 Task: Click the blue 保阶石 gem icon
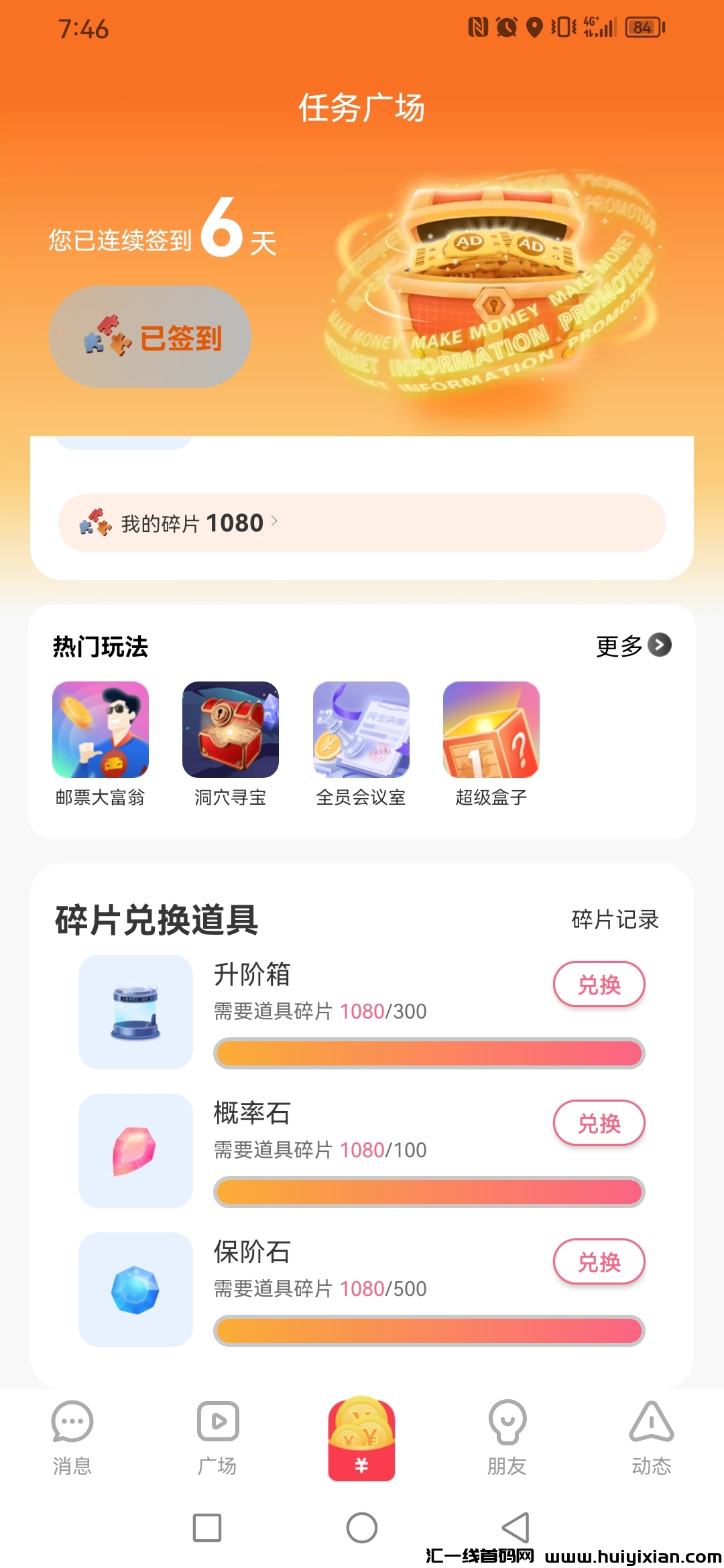(x=135, y=1288)
